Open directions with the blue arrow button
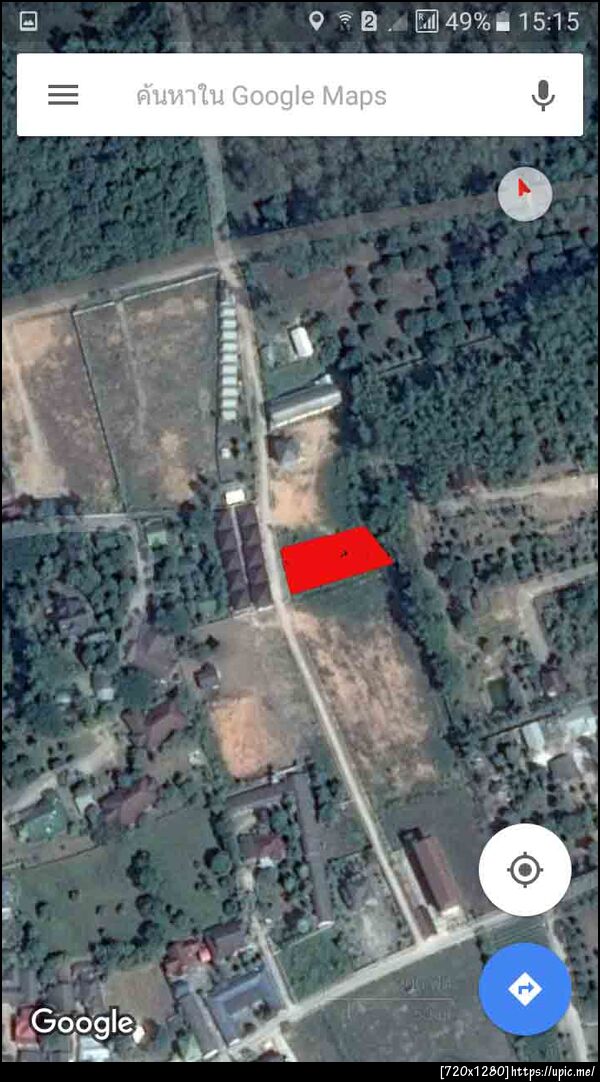The image size is (600, 1082). click(525, 989)
